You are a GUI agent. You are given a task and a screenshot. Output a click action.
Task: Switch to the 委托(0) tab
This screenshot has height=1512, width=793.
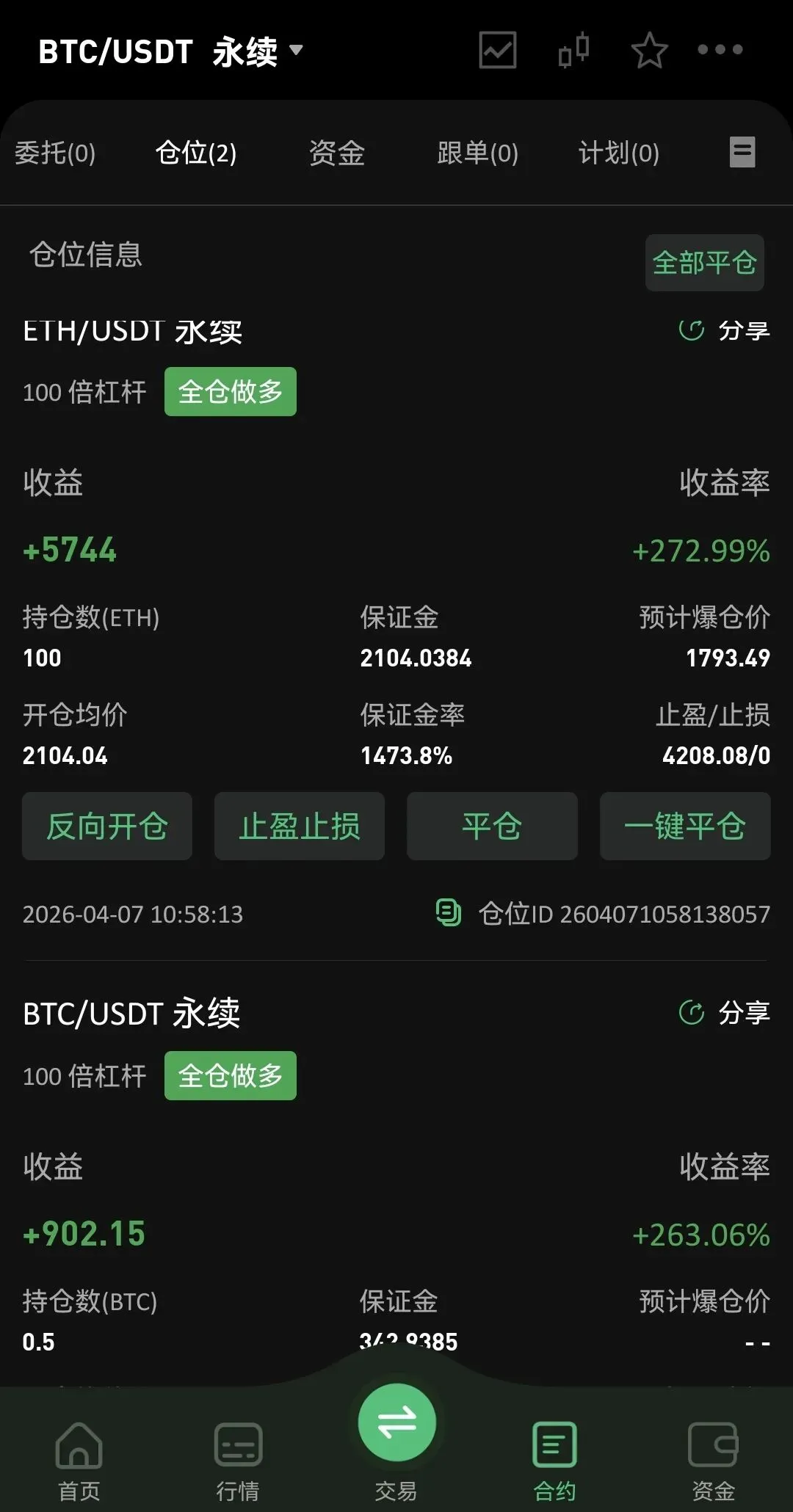pyautogui.click(x=55, y=153)
